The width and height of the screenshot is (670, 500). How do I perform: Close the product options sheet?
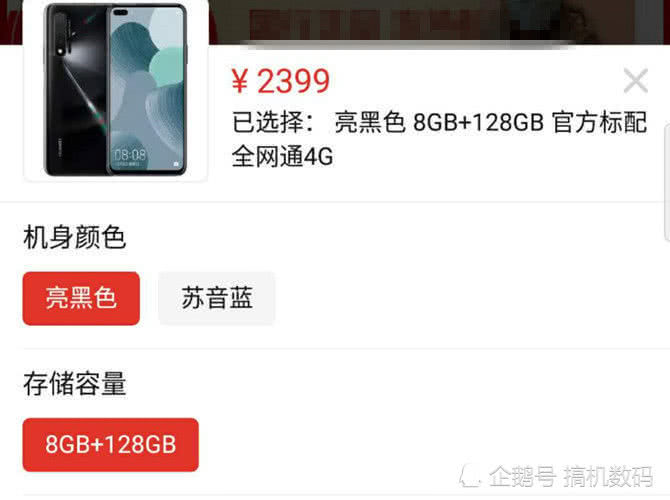635,81
